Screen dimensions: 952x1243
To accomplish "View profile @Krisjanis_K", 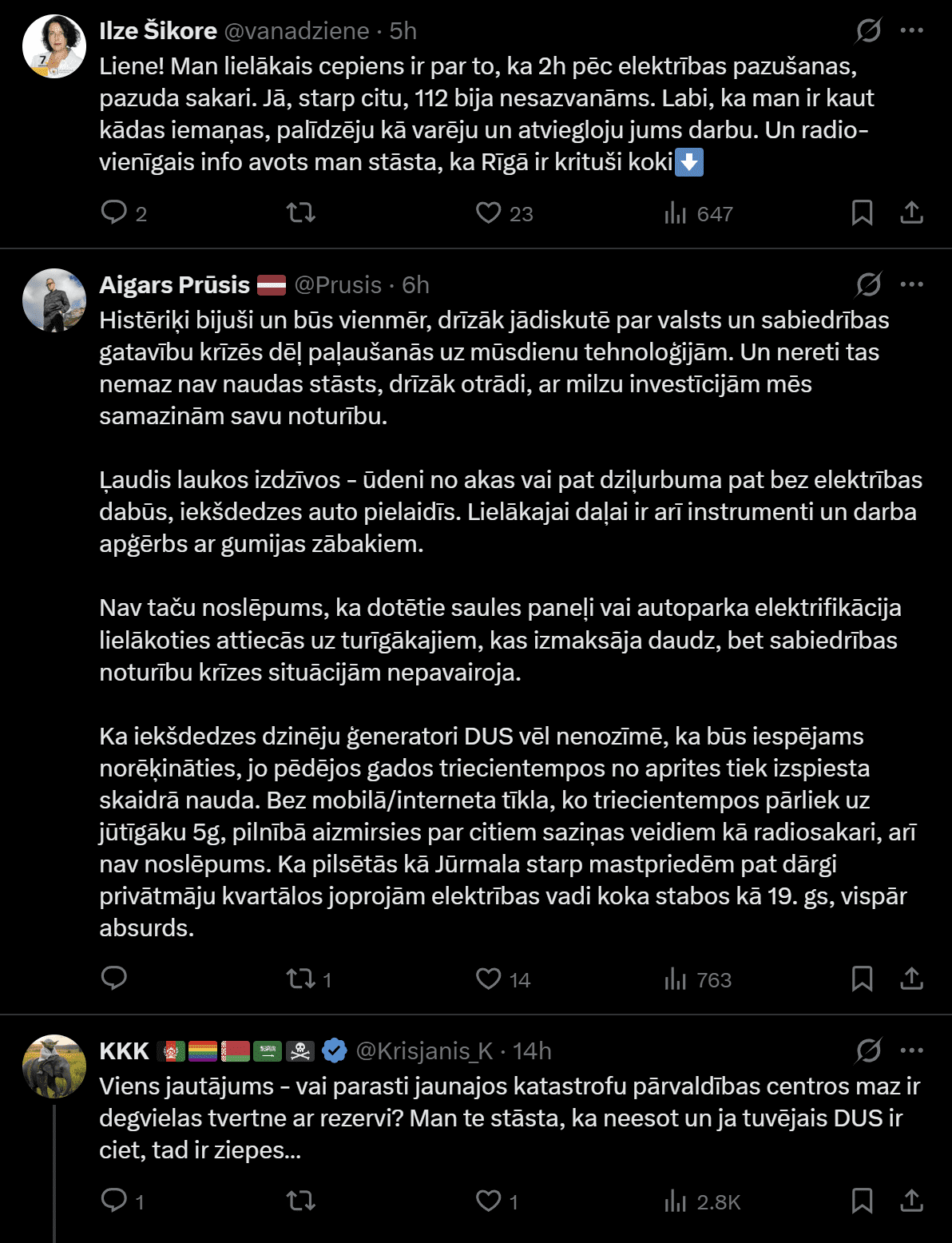I will click(x=424, y=1050).
